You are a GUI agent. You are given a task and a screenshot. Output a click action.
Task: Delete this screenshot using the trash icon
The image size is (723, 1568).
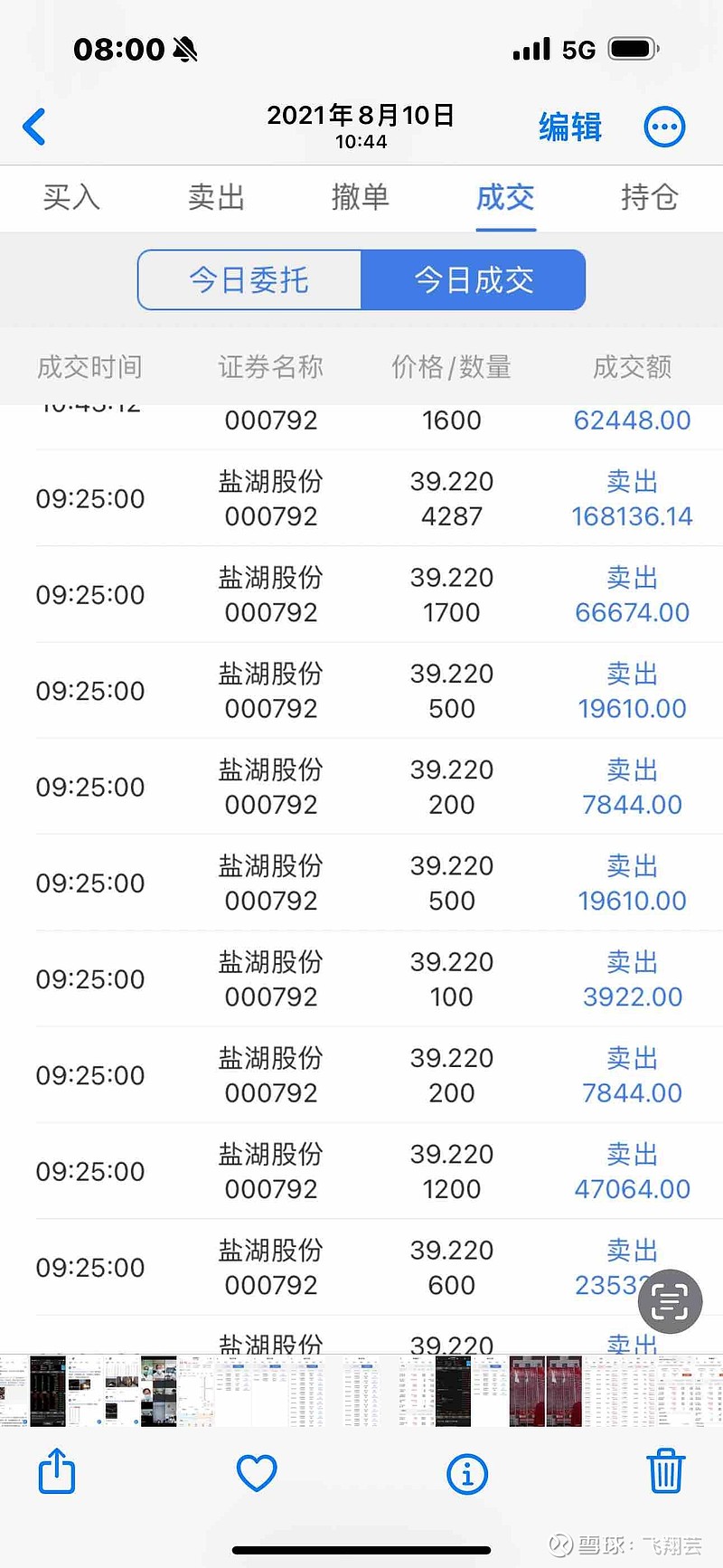point(666,1471)
